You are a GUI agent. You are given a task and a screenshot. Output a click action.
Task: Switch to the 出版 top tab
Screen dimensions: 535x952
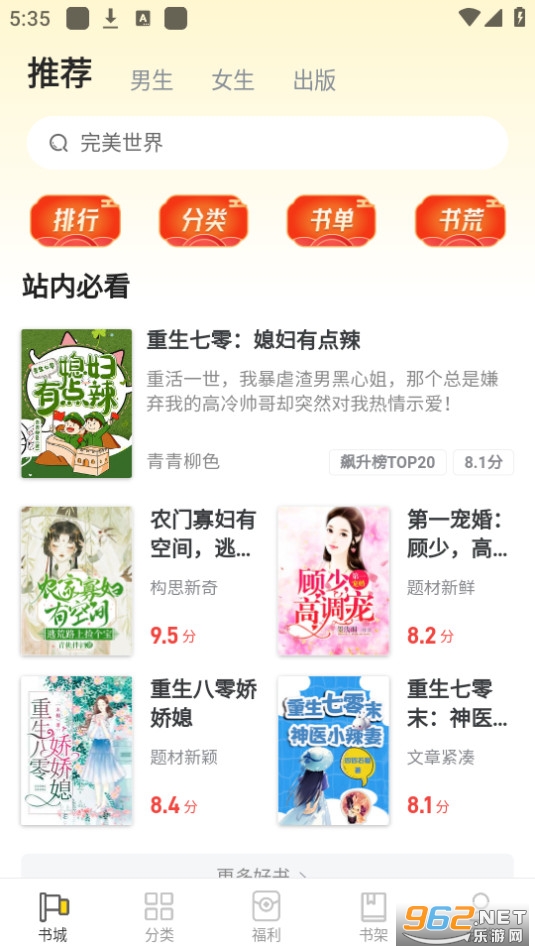point(314,80)
